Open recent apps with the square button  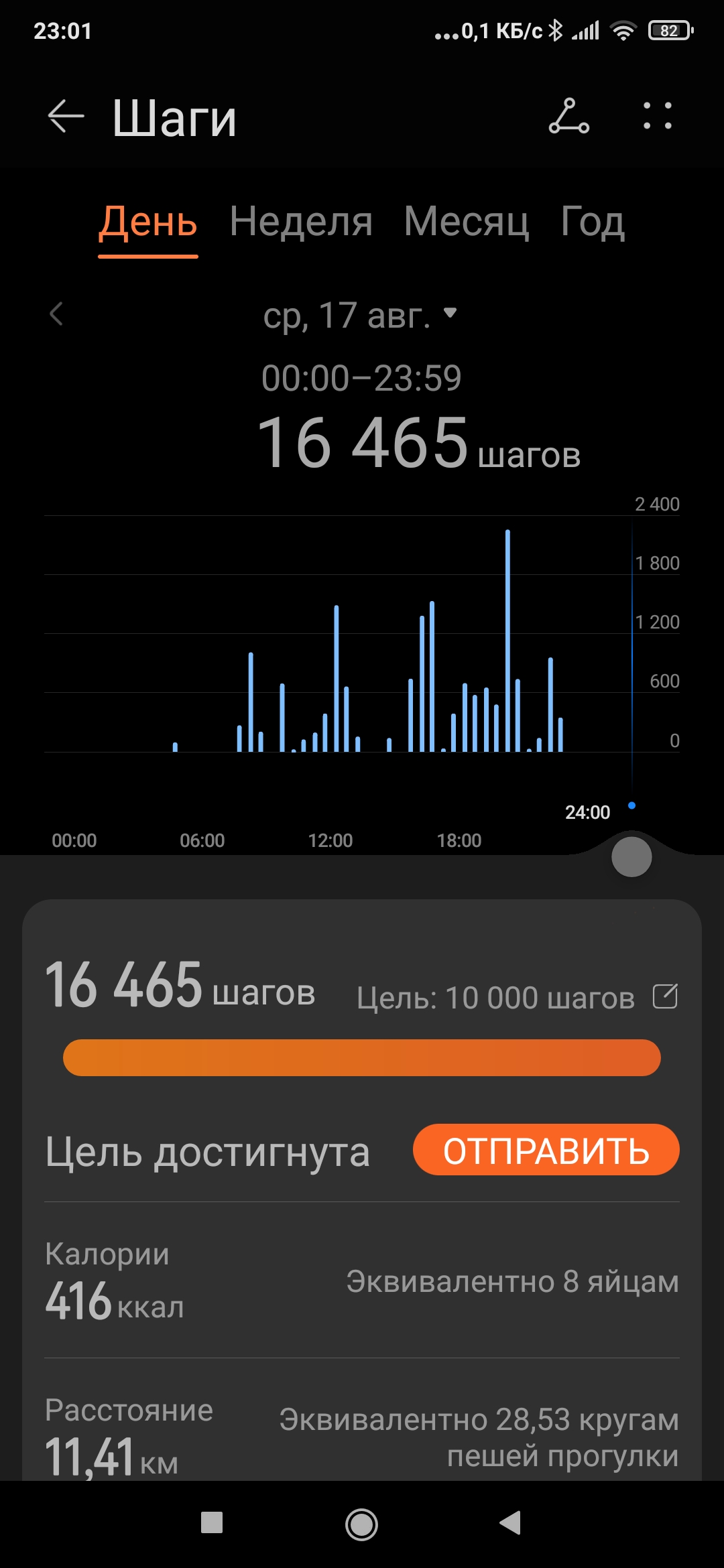point(212,1522)
